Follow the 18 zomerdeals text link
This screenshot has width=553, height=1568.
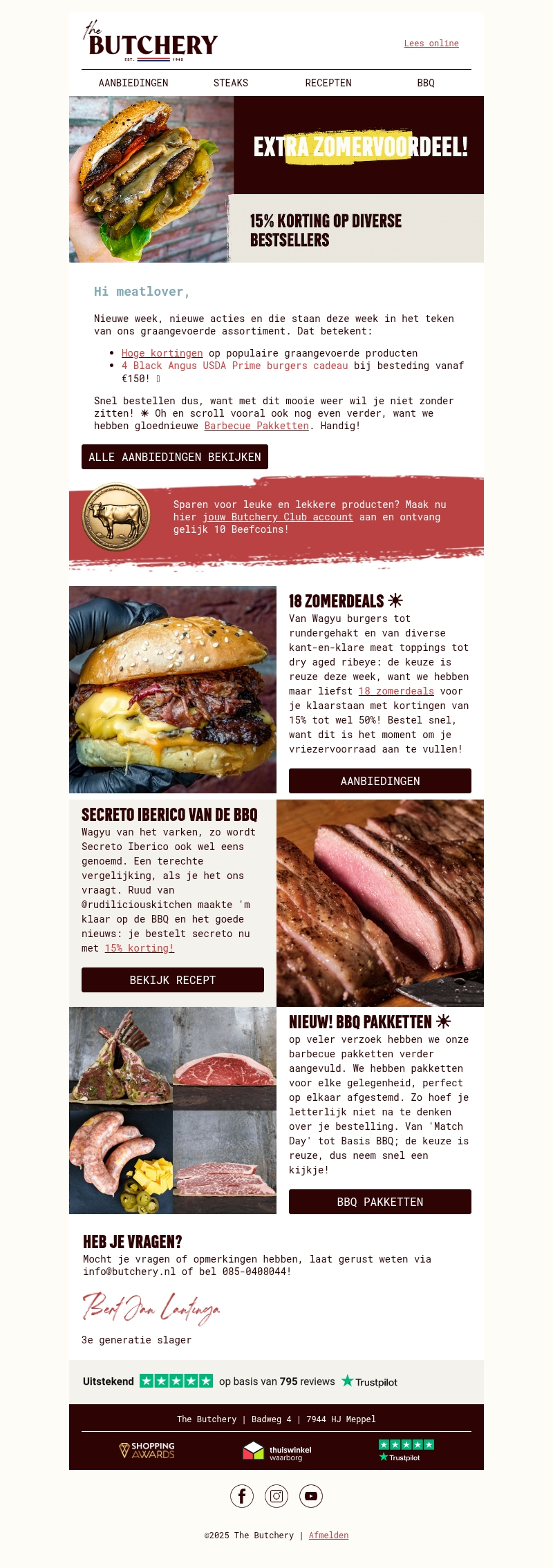point(396,691)
